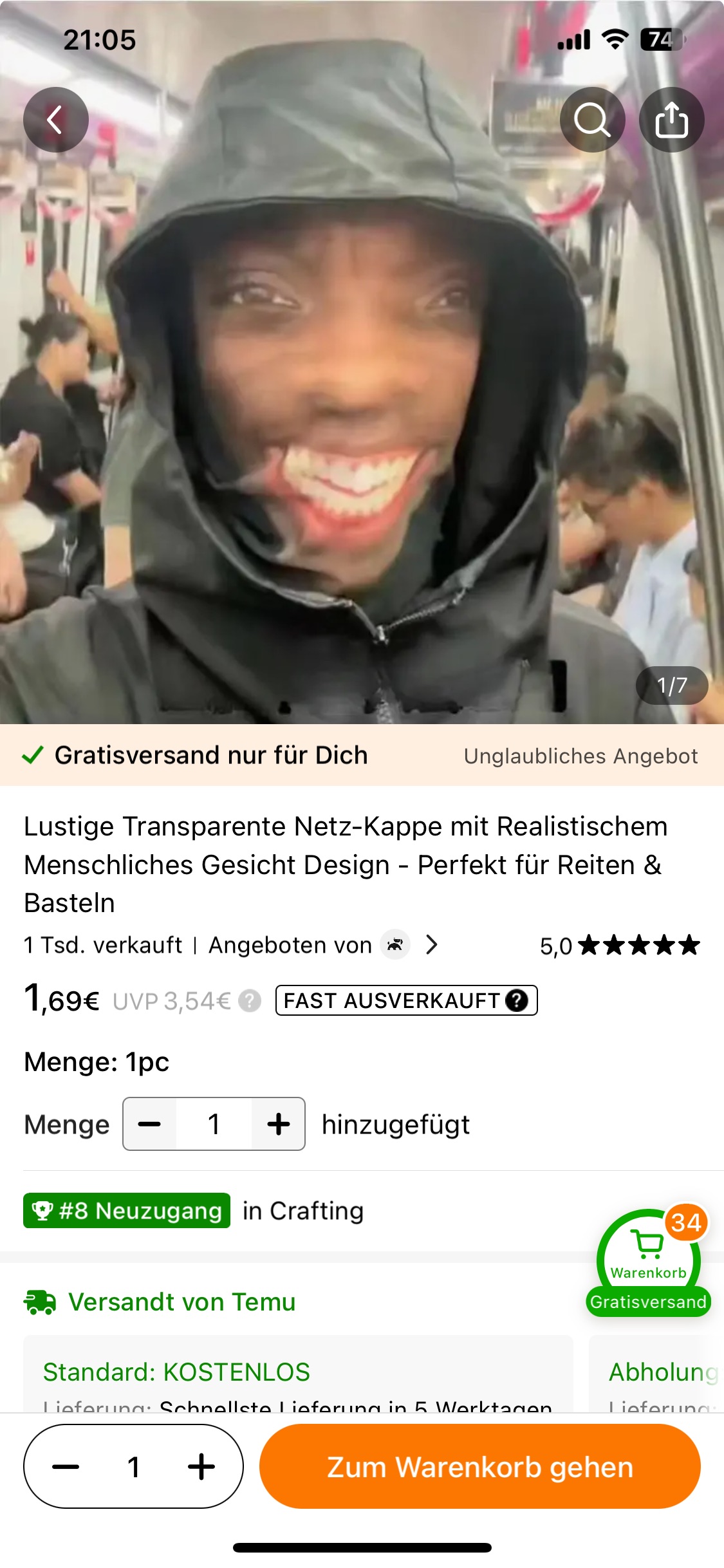Open the FAST AUSVERKAUFT info badge

coord(406,1001)
